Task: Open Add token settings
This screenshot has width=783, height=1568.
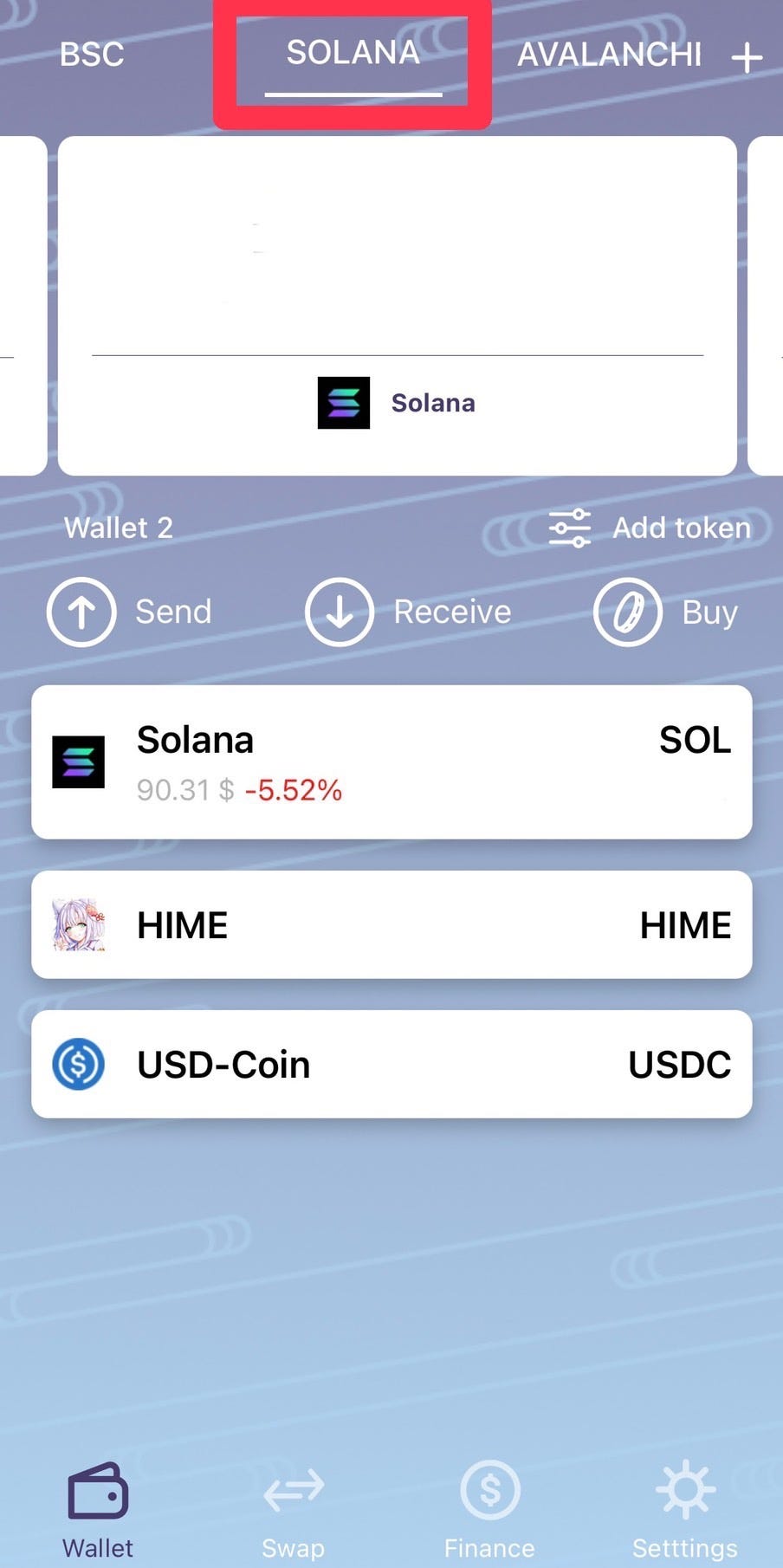Action: pyautogui.click(x=650, y=528)
